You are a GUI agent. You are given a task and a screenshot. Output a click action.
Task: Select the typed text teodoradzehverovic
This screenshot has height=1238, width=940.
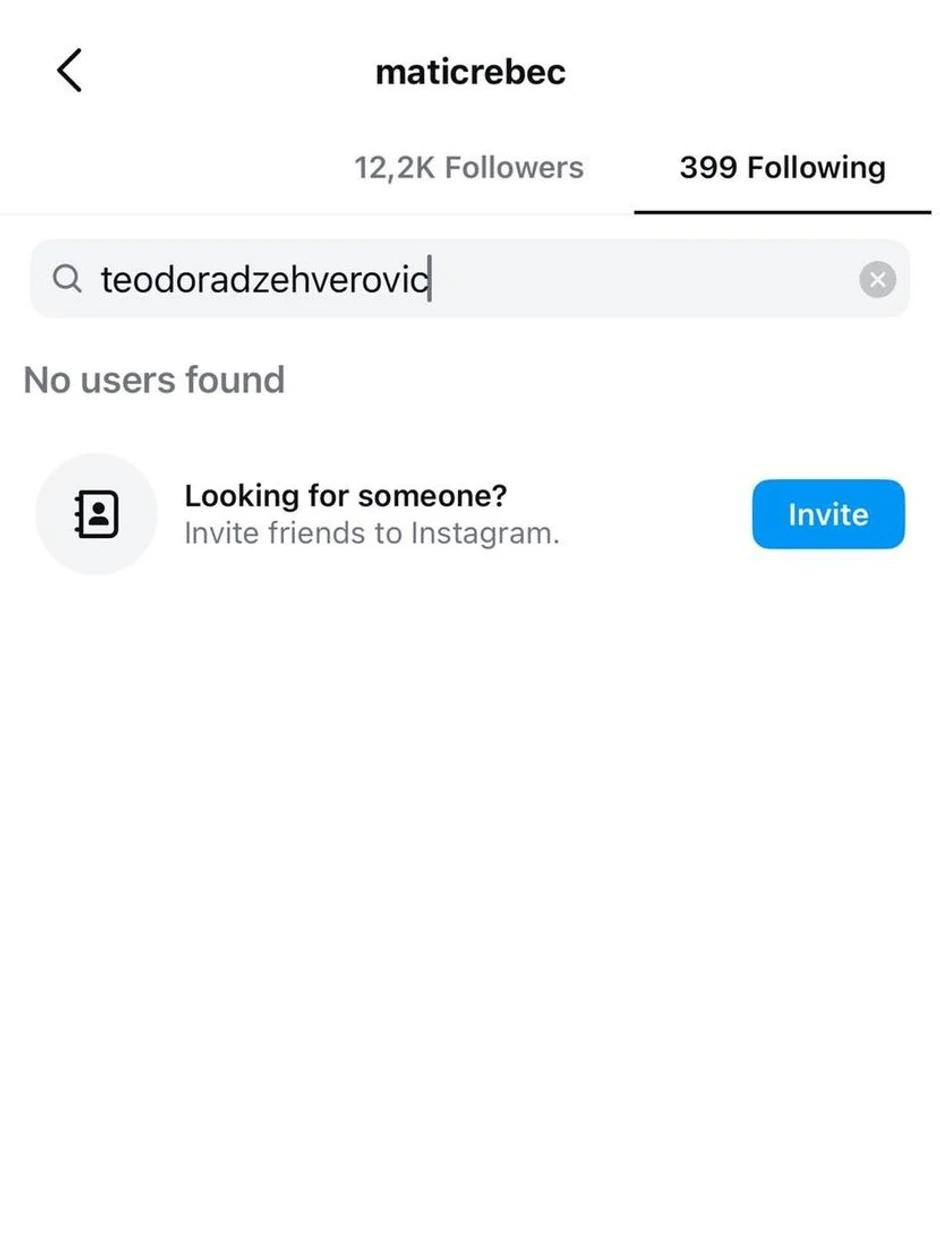(263, 279)
